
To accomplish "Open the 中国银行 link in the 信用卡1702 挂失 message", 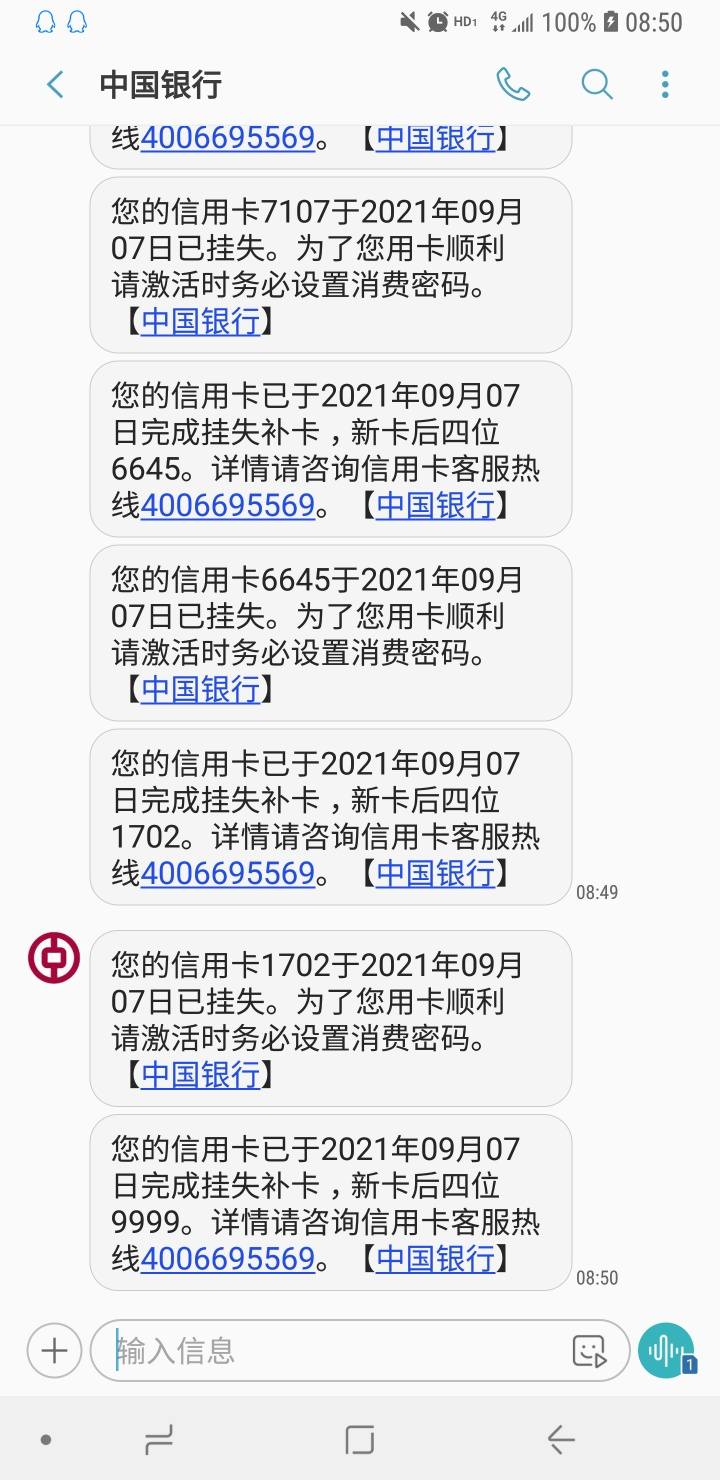I will [201, 1074].
